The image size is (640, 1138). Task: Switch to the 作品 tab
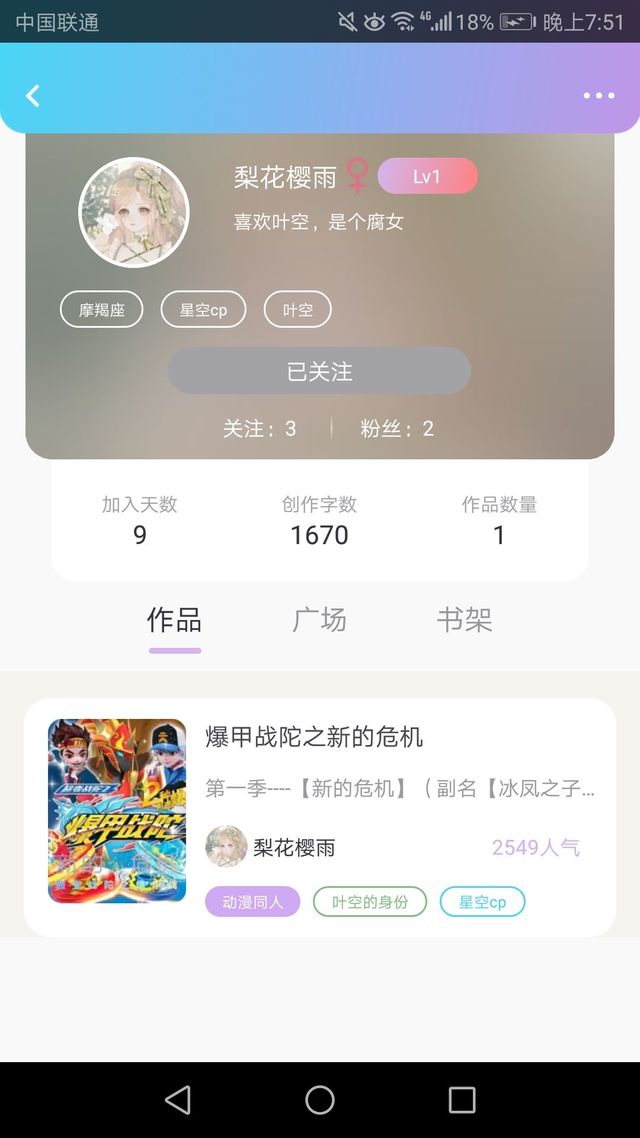coord(175,621)
